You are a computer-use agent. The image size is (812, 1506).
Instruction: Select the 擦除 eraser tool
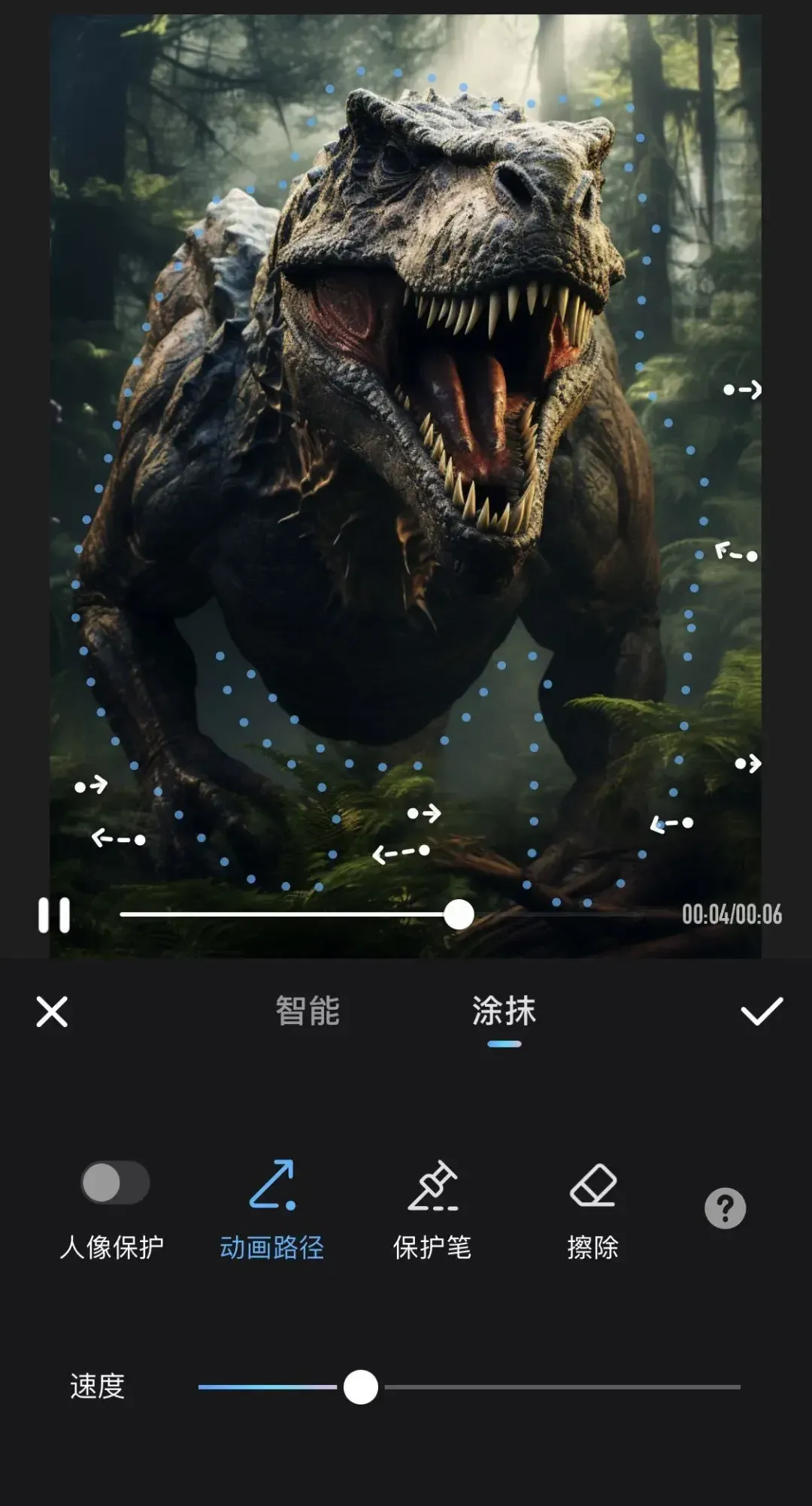(593, 1208)
